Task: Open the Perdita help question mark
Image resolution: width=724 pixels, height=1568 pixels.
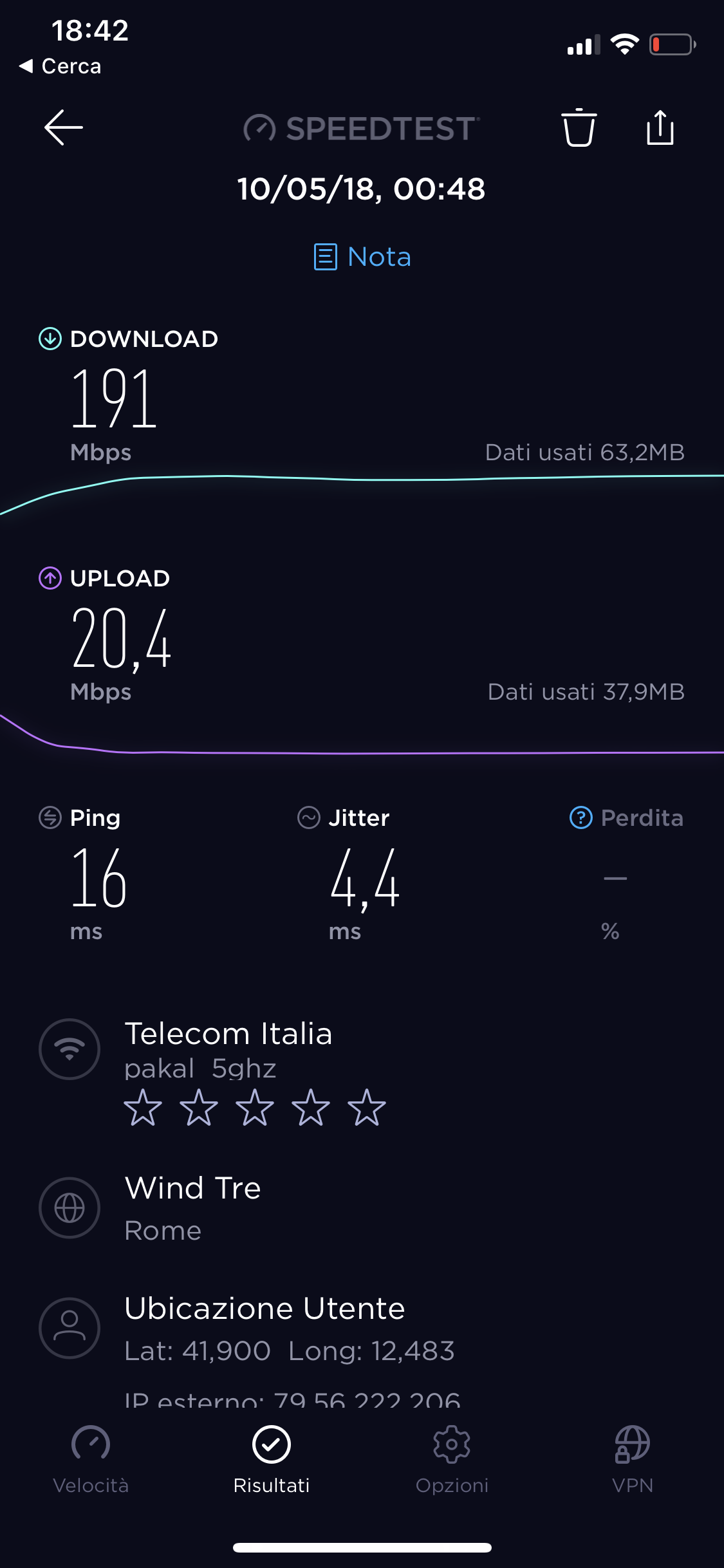Action: (581, 817)
